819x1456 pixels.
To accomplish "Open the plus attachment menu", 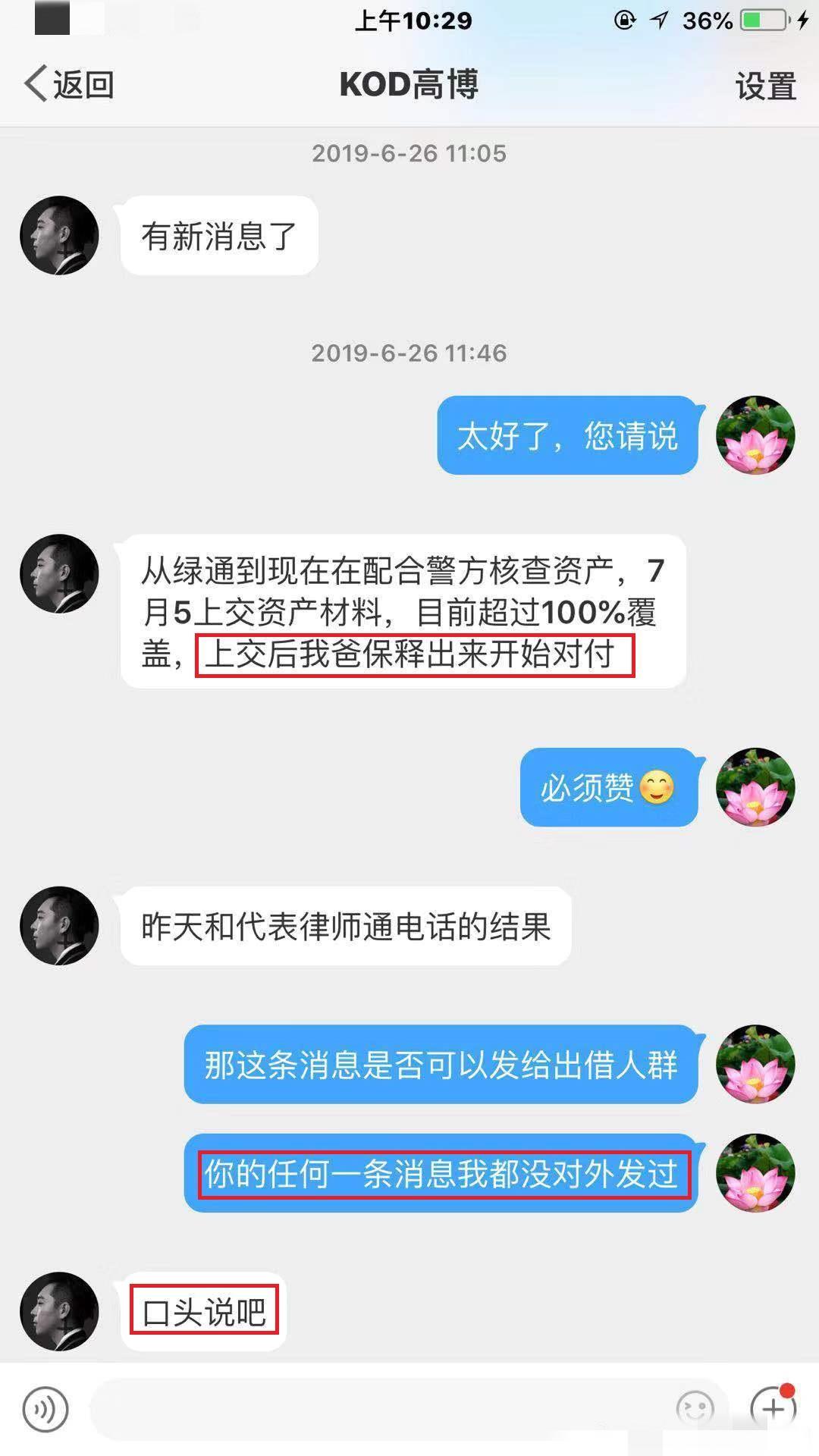I will (x=773, y=1410).
